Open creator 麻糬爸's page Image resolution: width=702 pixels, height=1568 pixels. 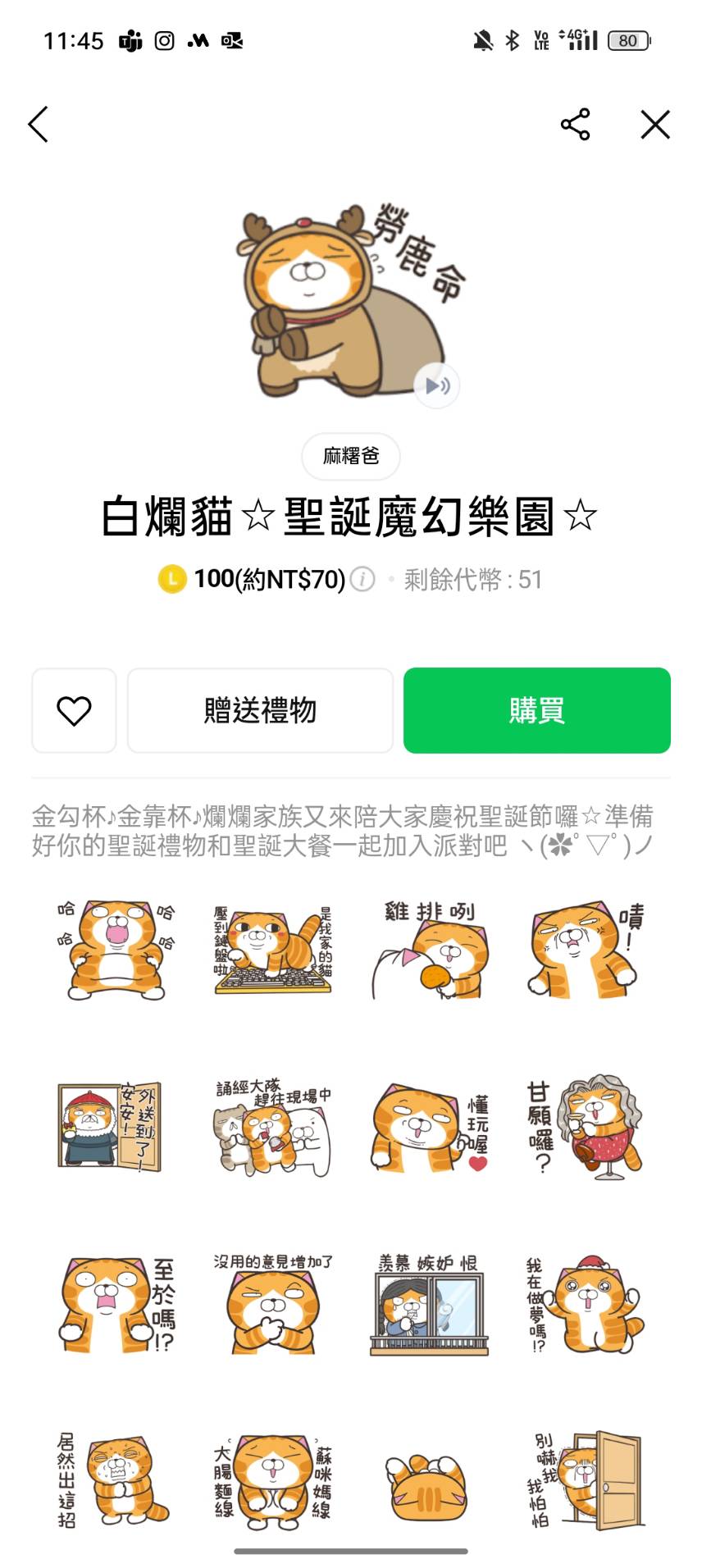click(350, 456)
